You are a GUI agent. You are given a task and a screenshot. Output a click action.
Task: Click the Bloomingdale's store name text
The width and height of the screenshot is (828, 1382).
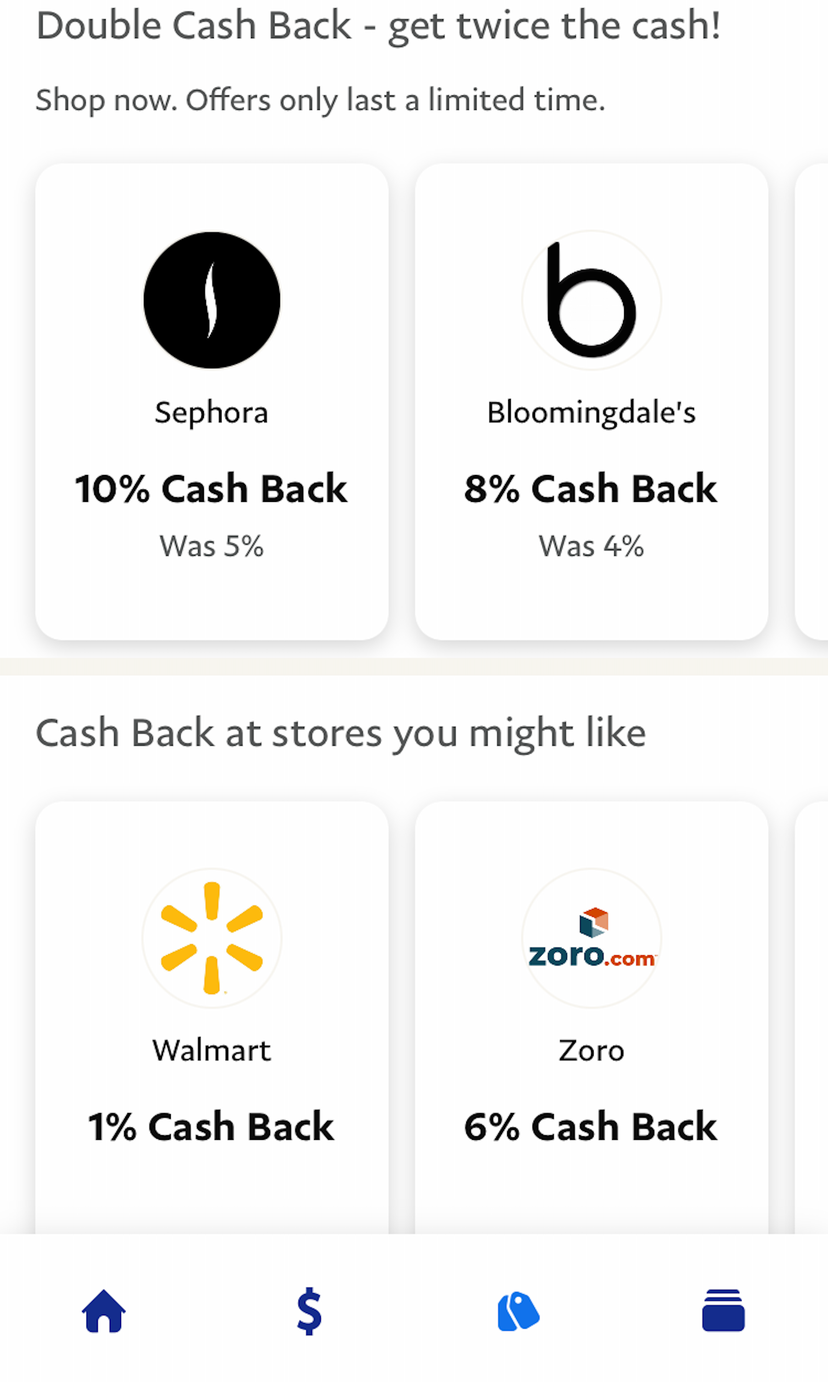[591, 411]
